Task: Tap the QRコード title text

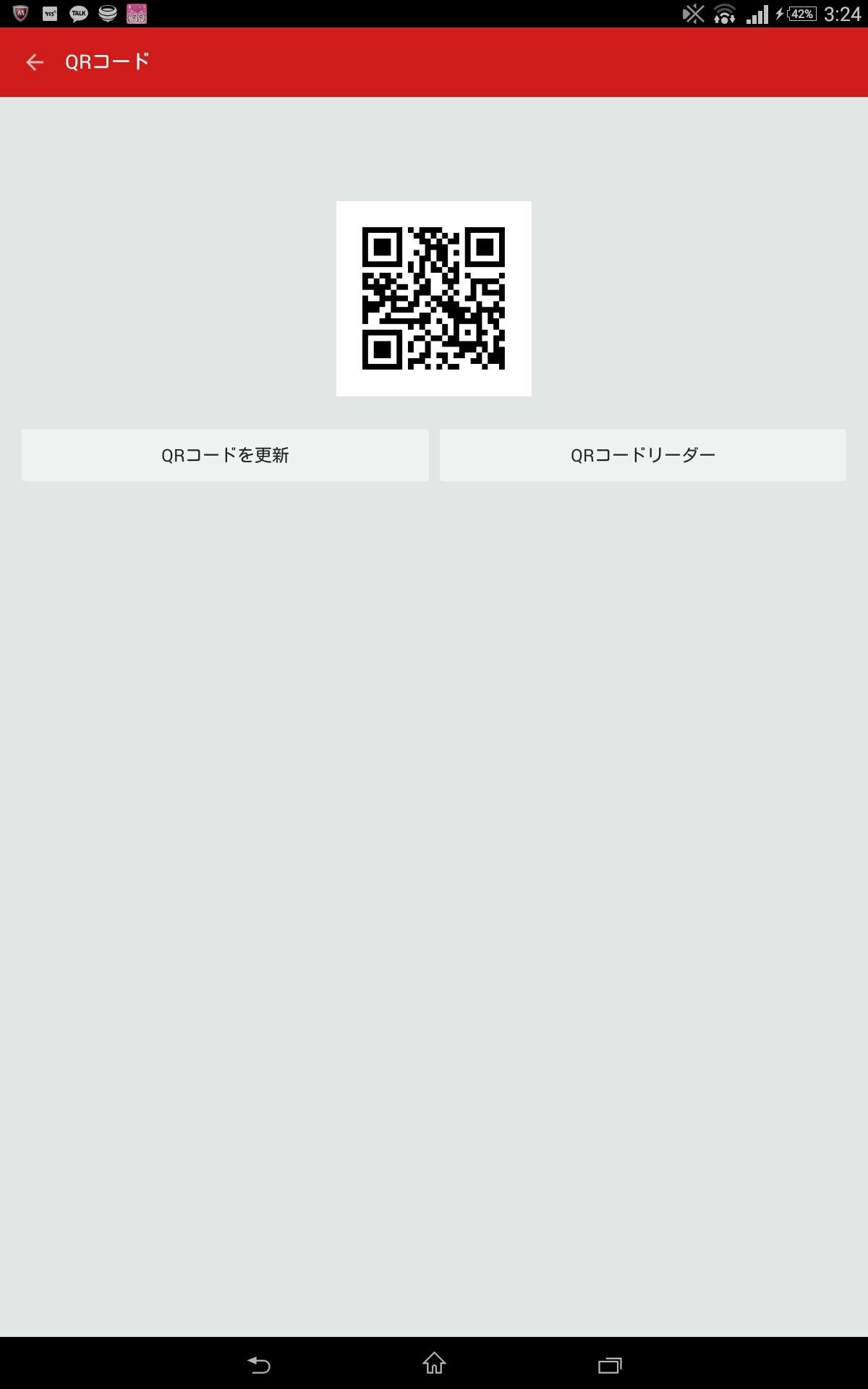Action: tap(106, 62)
